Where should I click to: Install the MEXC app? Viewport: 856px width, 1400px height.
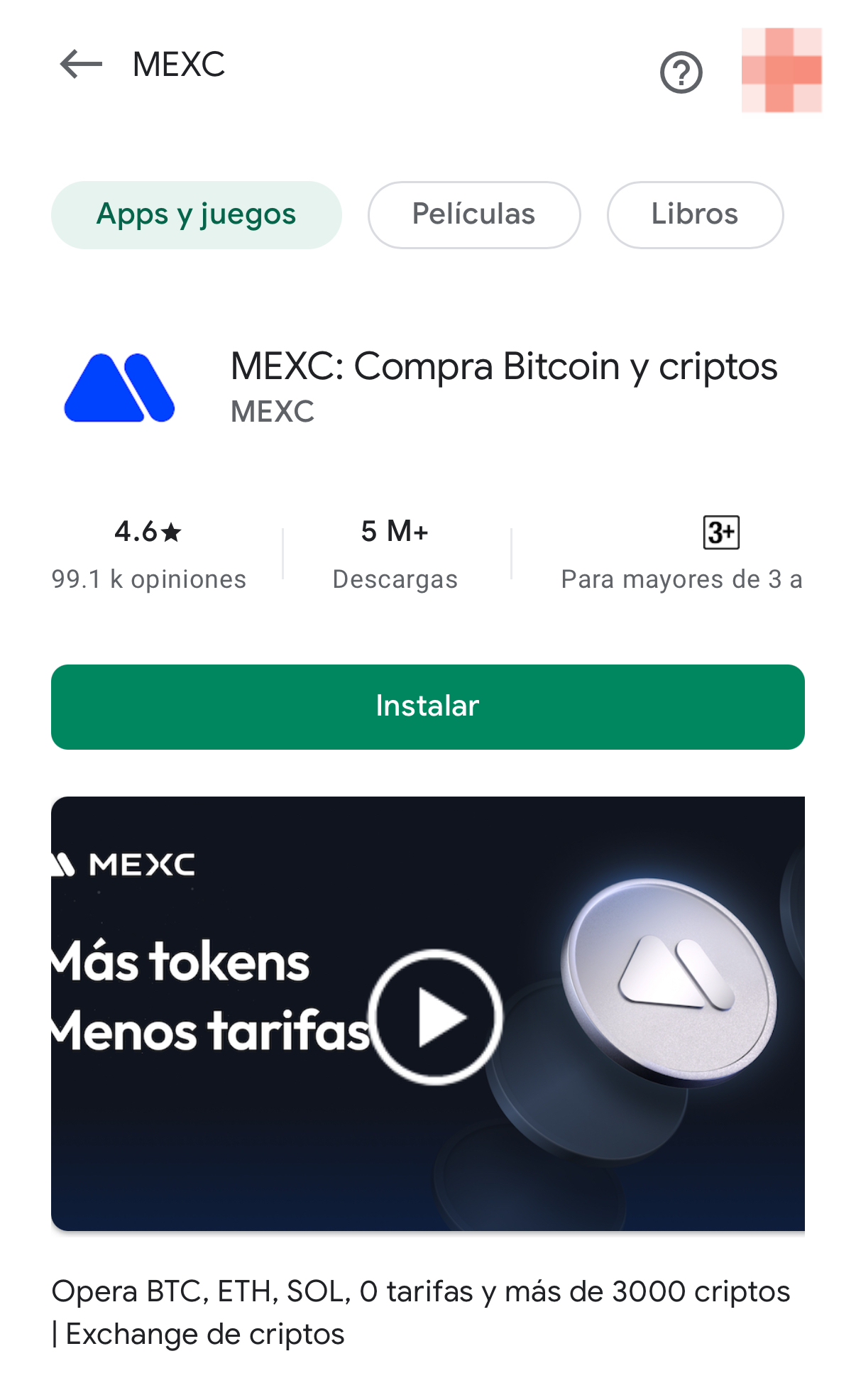coord(427,706)
